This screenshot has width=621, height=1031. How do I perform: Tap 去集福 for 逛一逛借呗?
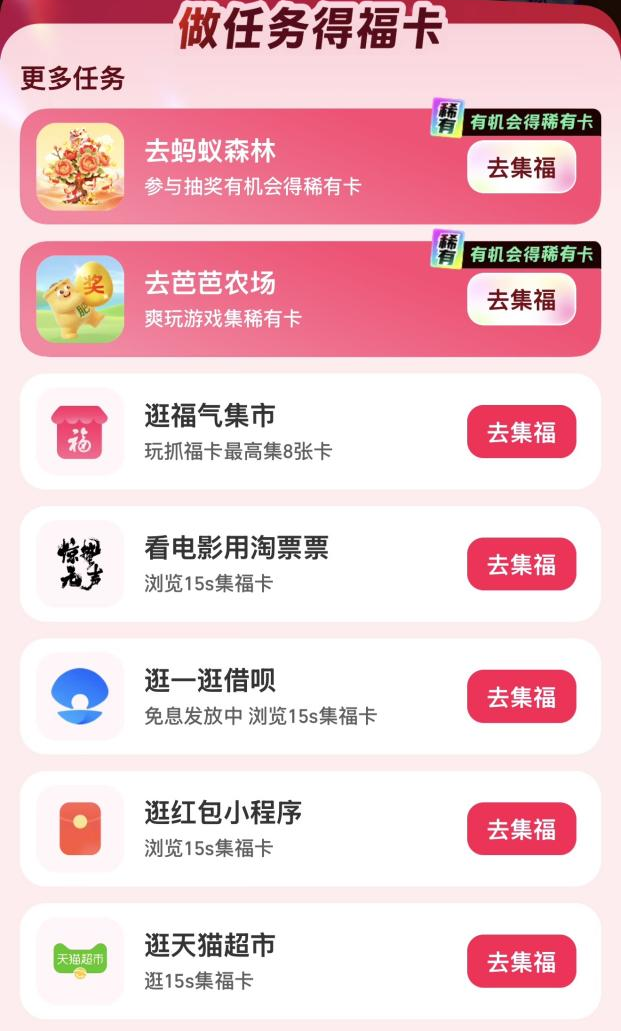(x=521, y=697)
